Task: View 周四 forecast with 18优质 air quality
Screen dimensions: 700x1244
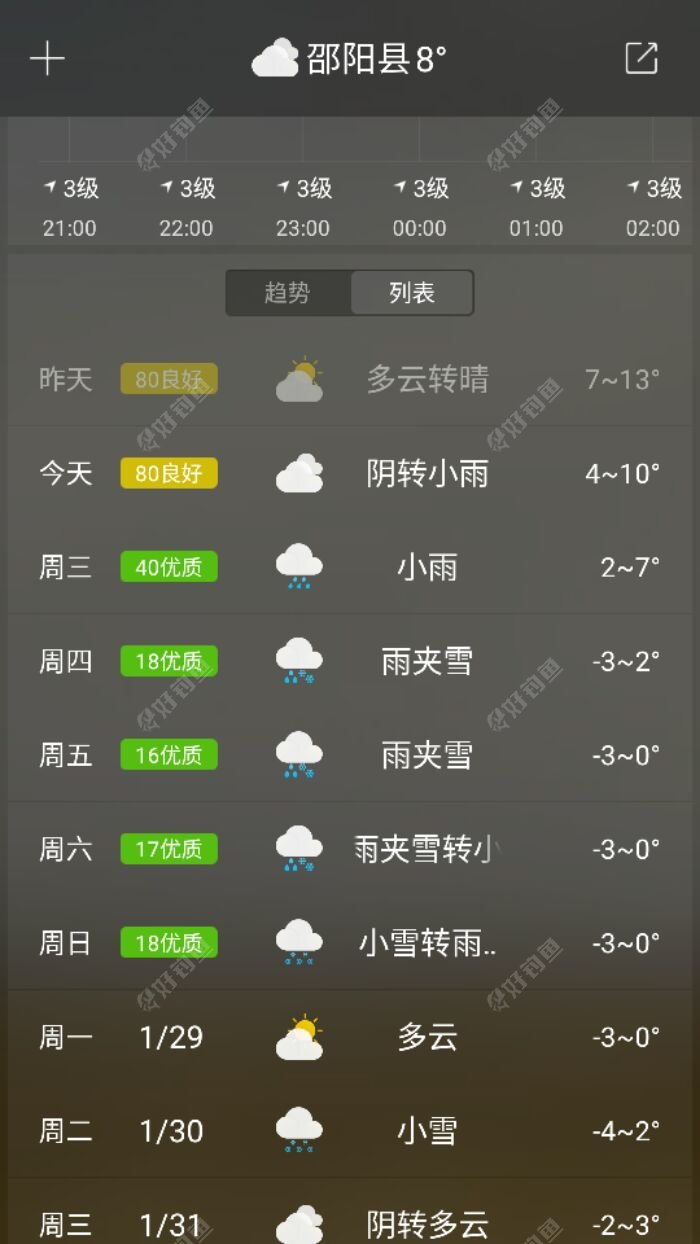Action: point(350,661)
